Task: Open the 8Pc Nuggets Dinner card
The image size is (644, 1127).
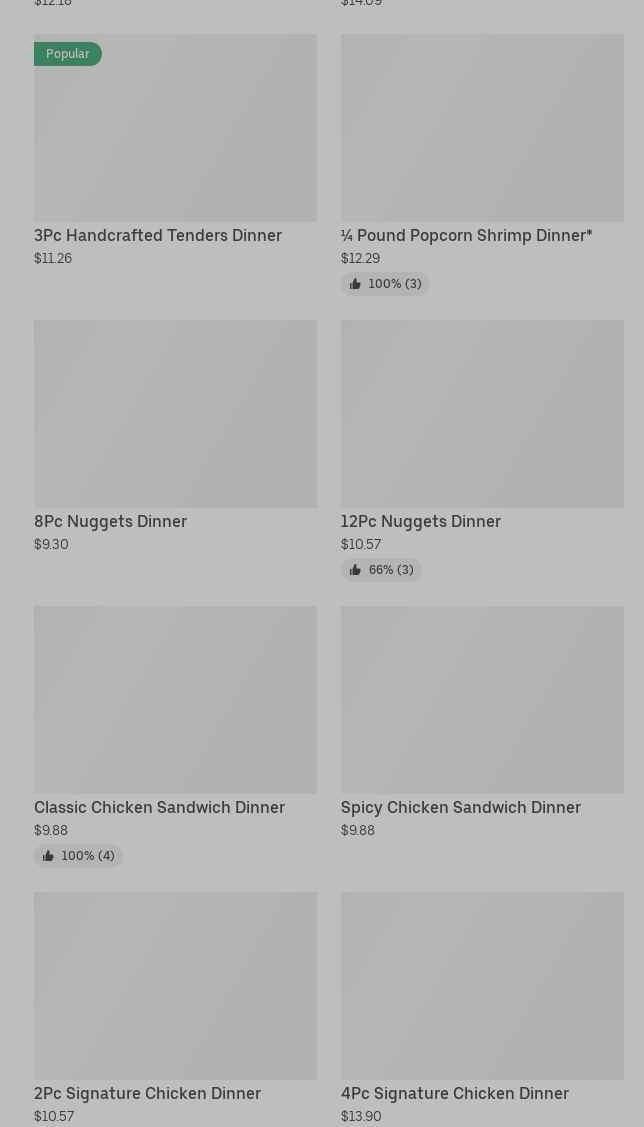Action: pos(175,436)
